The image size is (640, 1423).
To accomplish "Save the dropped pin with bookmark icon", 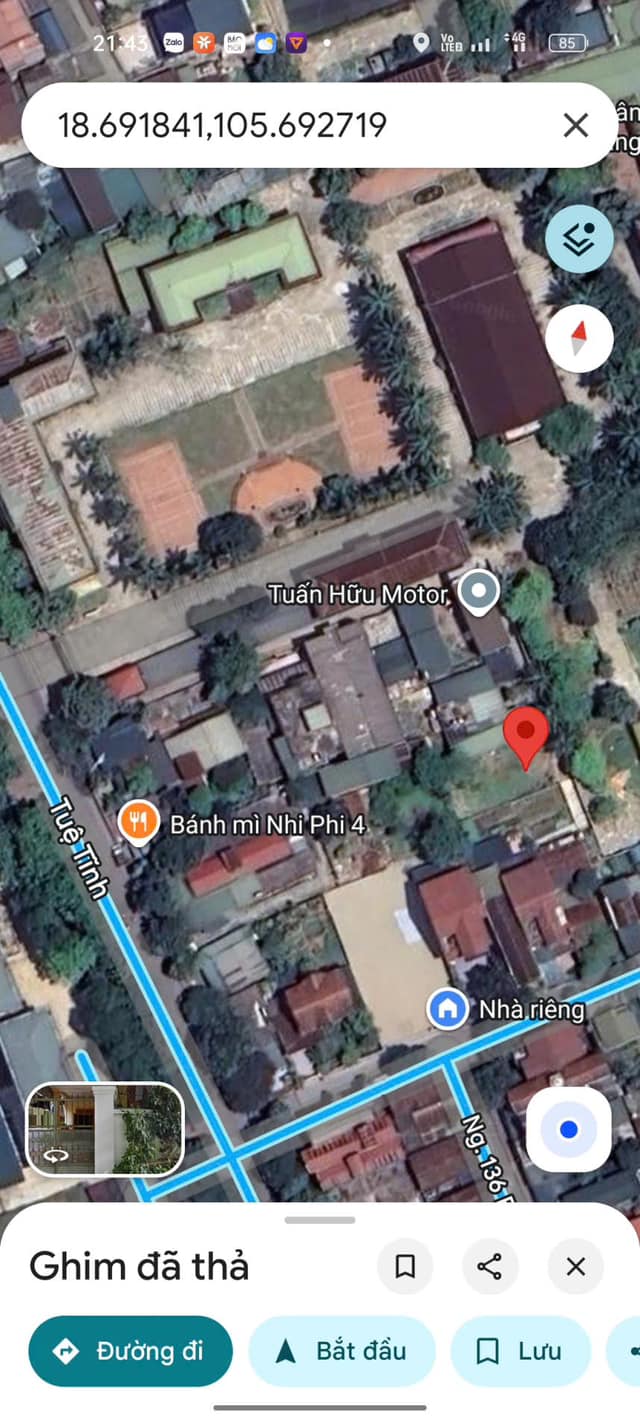I will [x=405, y=1267].
